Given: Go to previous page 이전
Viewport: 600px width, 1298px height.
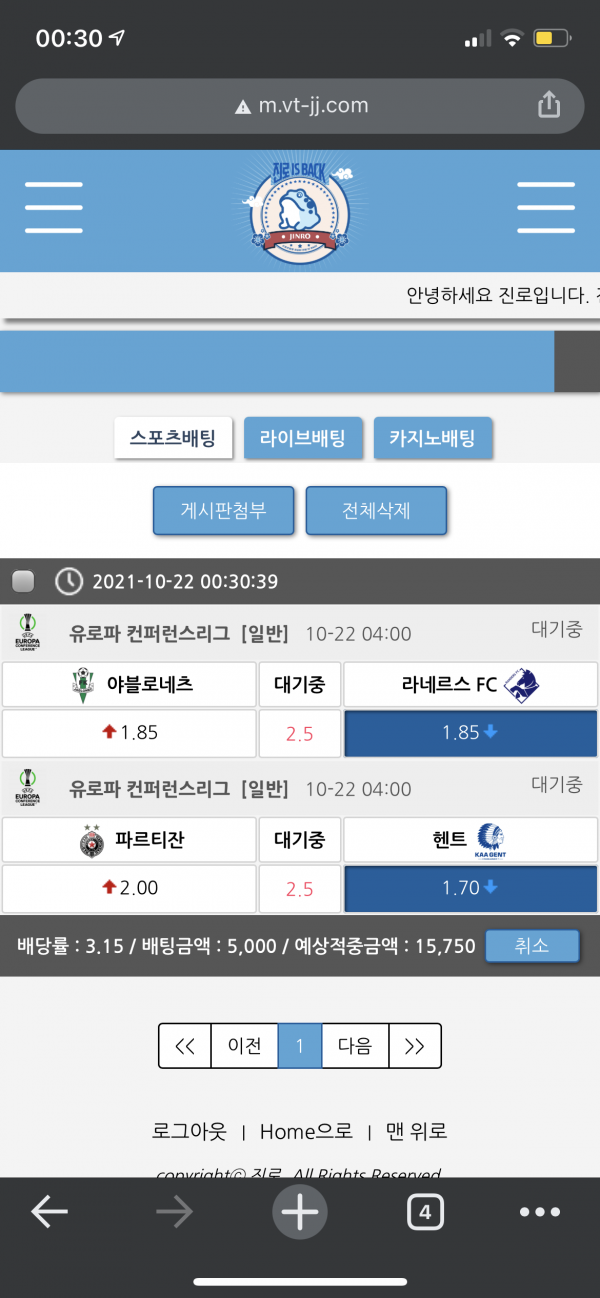Looking at the screenshot, I should (244, 1046).
